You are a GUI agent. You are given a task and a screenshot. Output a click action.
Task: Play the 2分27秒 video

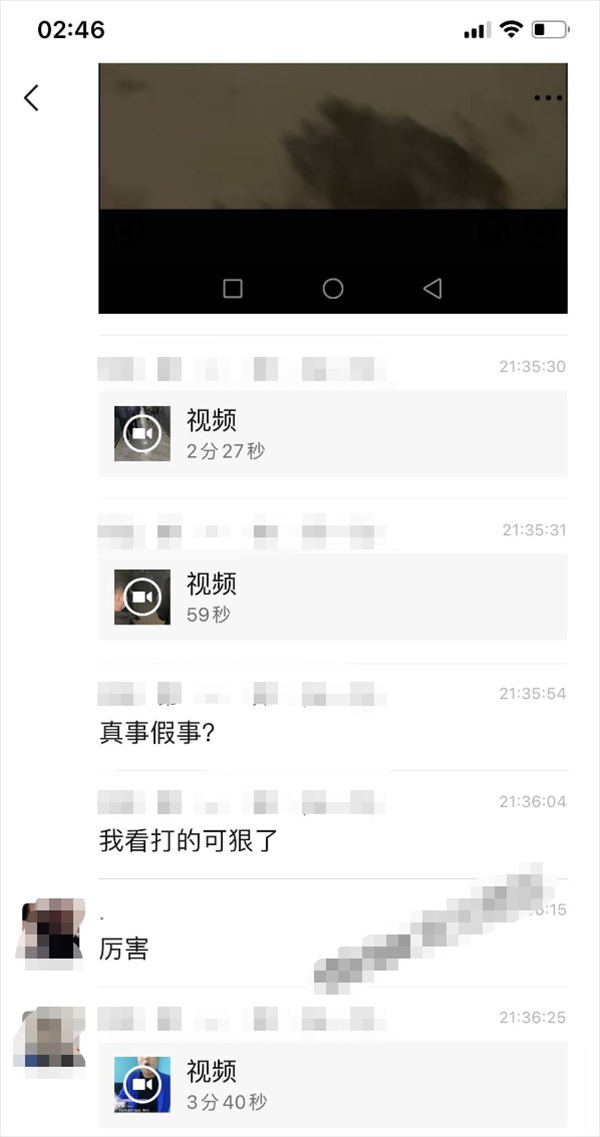click(332, 434)
